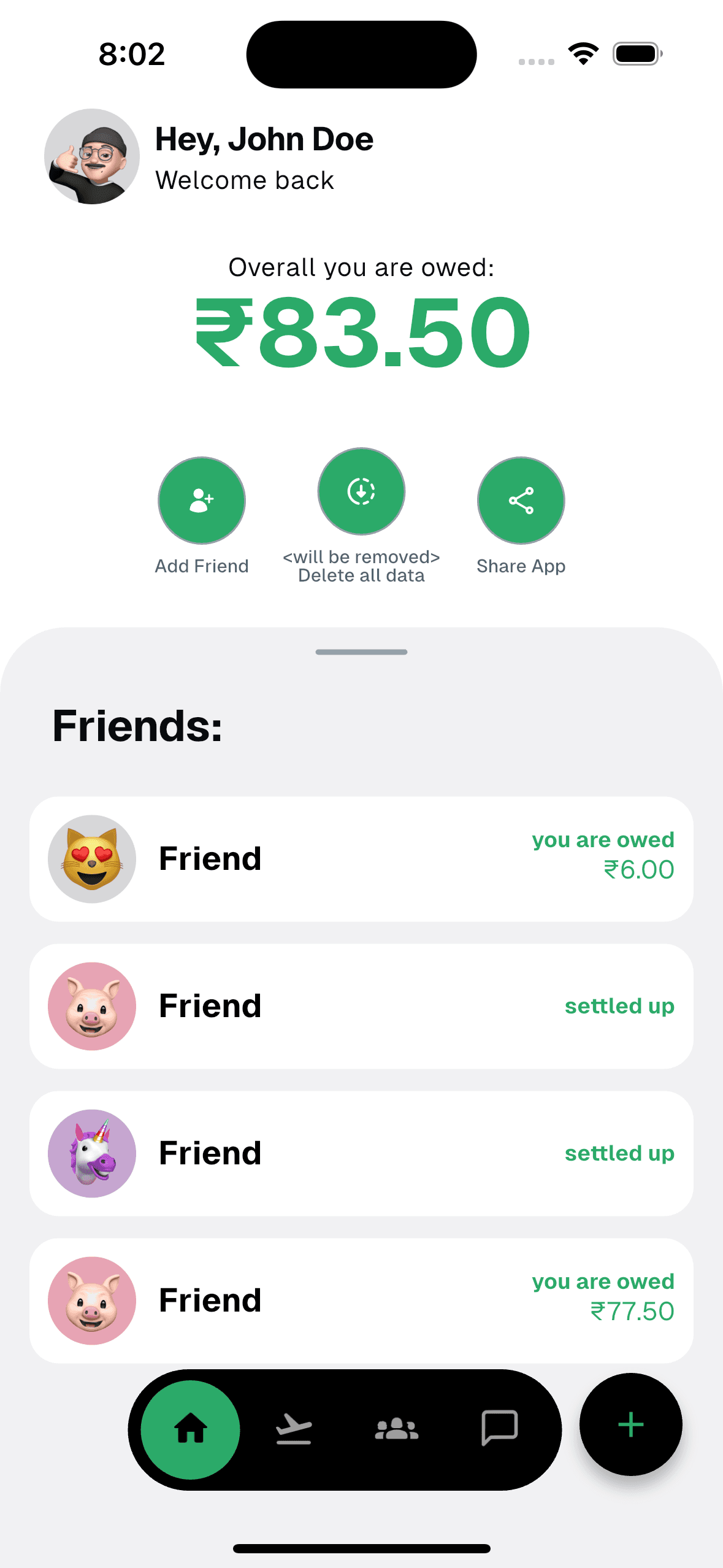Open John Doe's profile avatar

tap(92, 156)
